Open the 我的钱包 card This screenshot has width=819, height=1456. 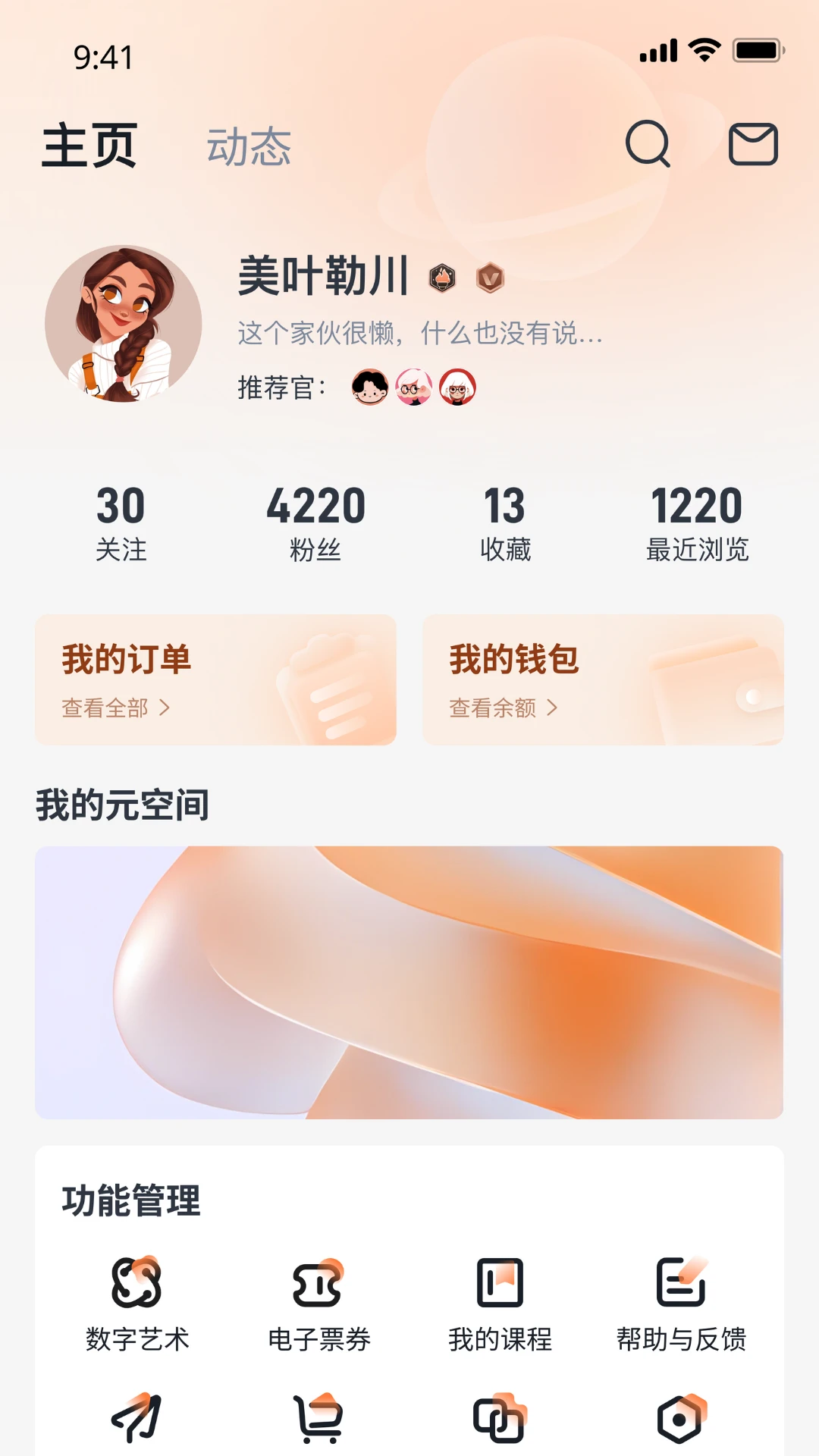click(603, 679)
